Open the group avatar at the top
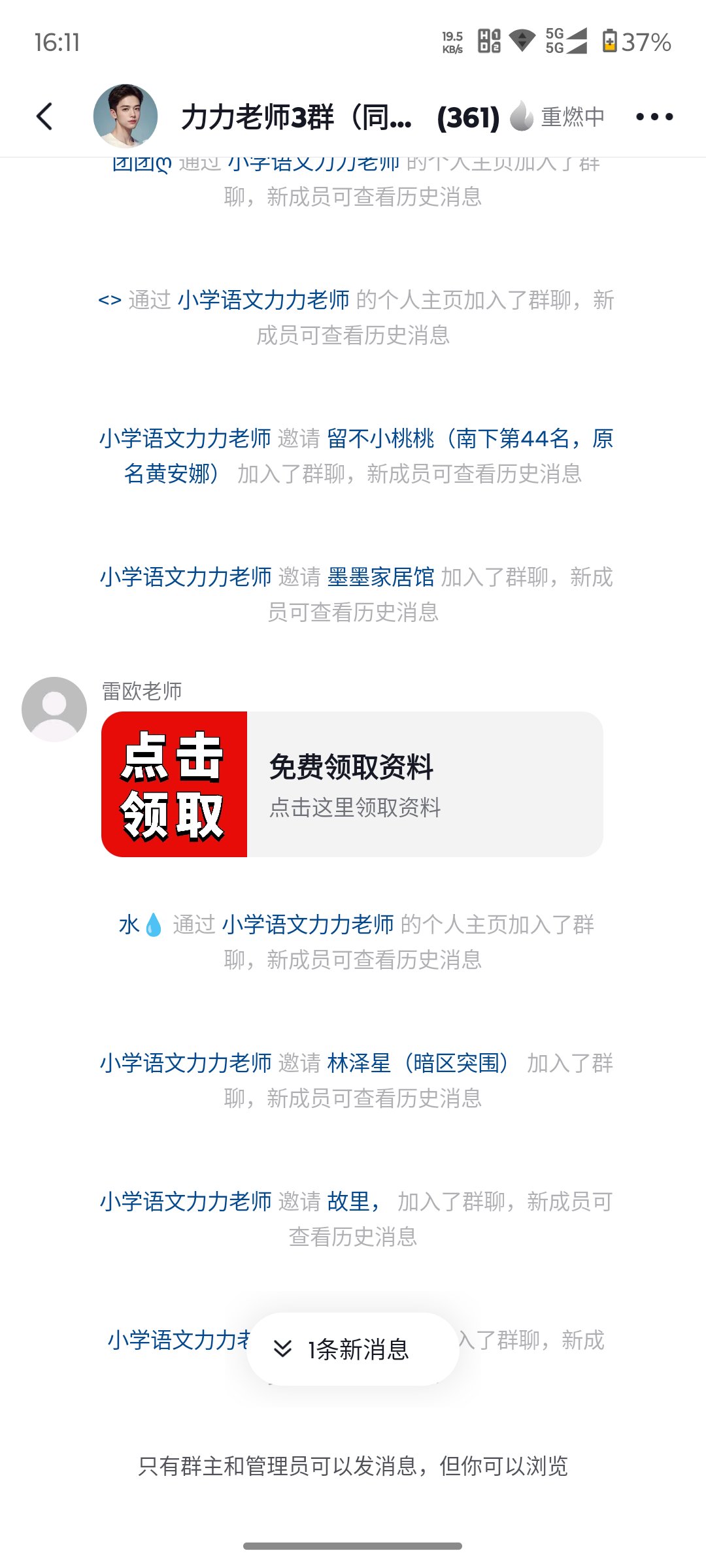Screen dimensions: 706x1568 click(126, 116)
